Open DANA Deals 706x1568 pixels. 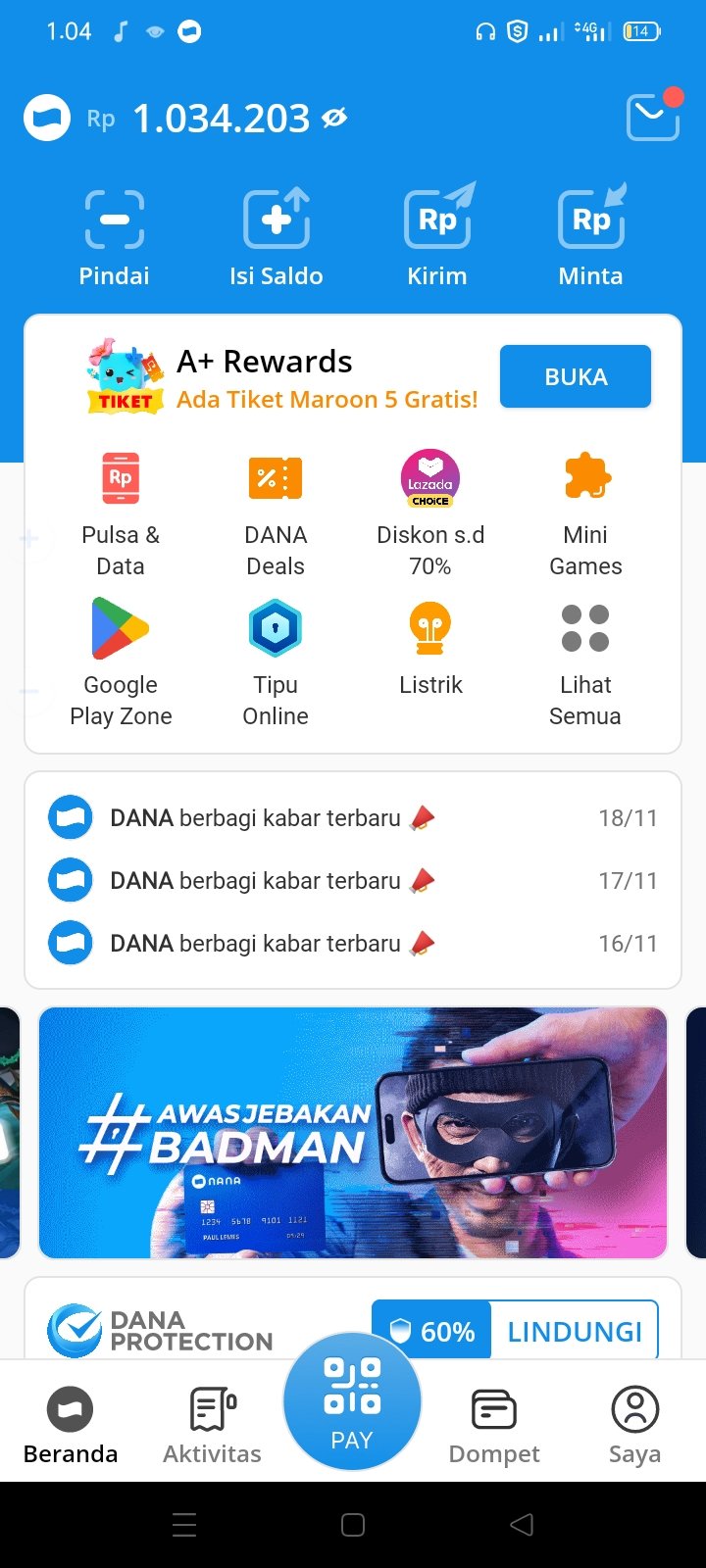pyautogui.click(x=276, y=515)
